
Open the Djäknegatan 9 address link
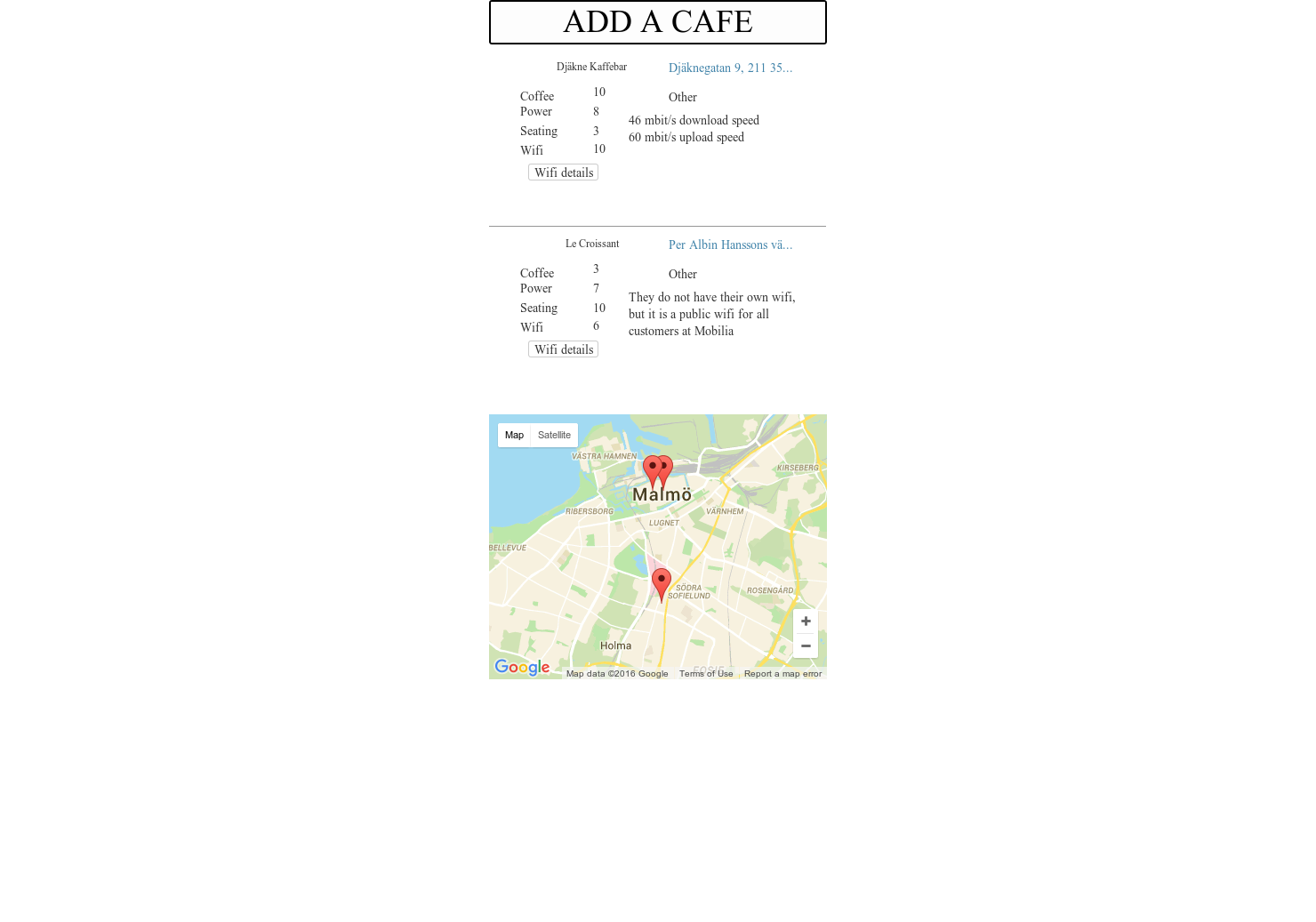coord(730,68)
